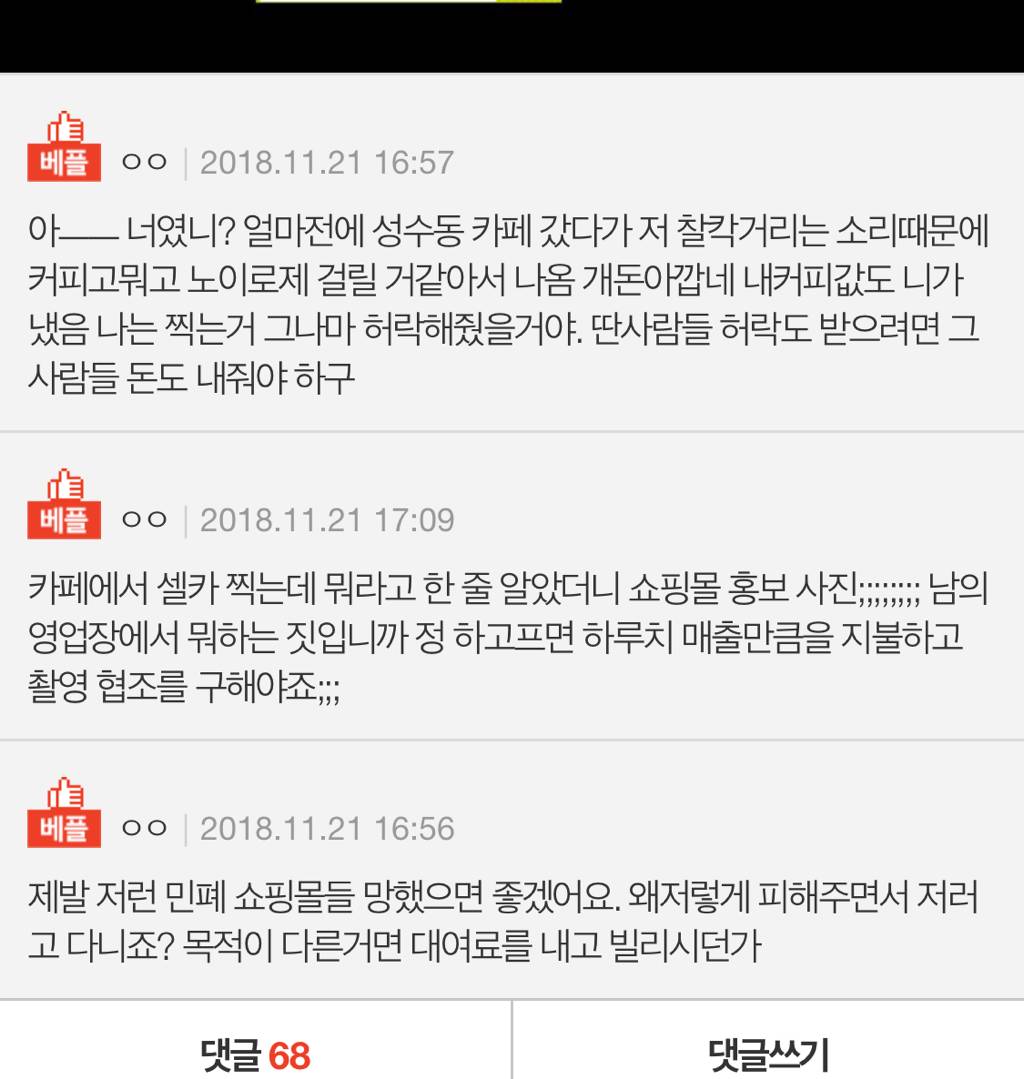Click username ㅇㅇ on the 16:56 comment
This screenshot has width=1024, height=1079.
click(144, 828)
